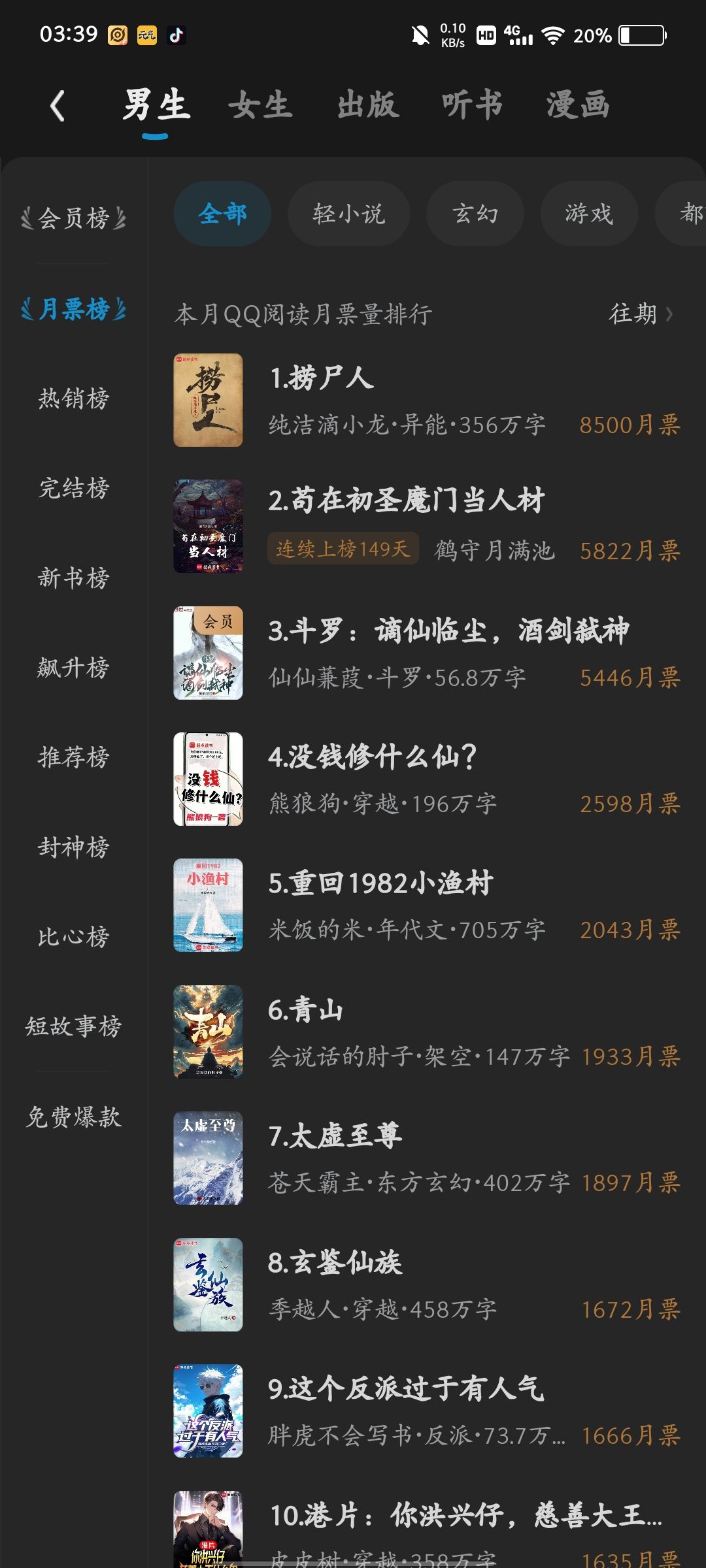Open the book 没钱修什么仙?
706x1568 pixels.
coord(425,779)
